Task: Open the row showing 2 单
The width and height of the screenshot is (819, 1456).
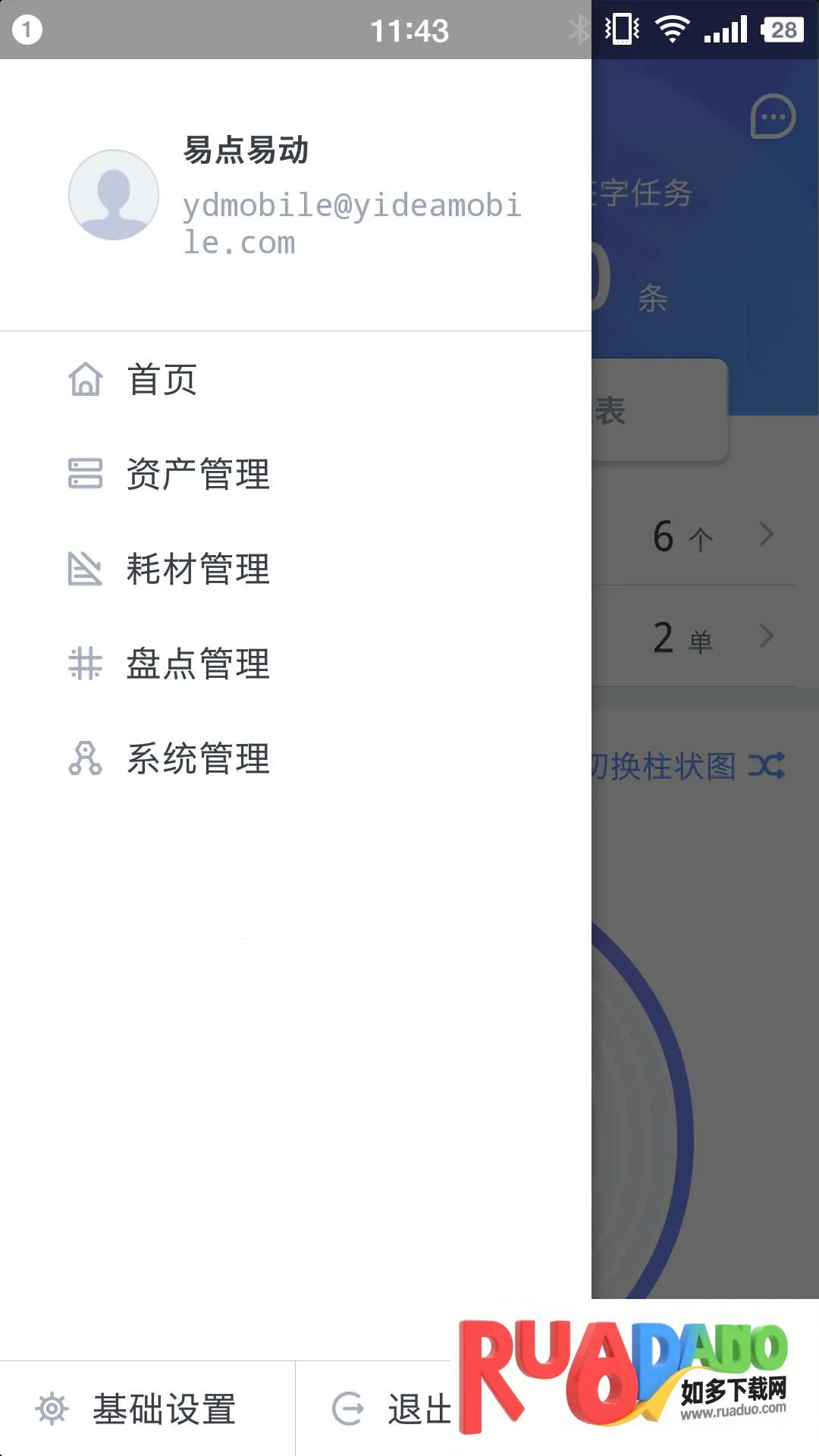Action: (x=705, y=637)
